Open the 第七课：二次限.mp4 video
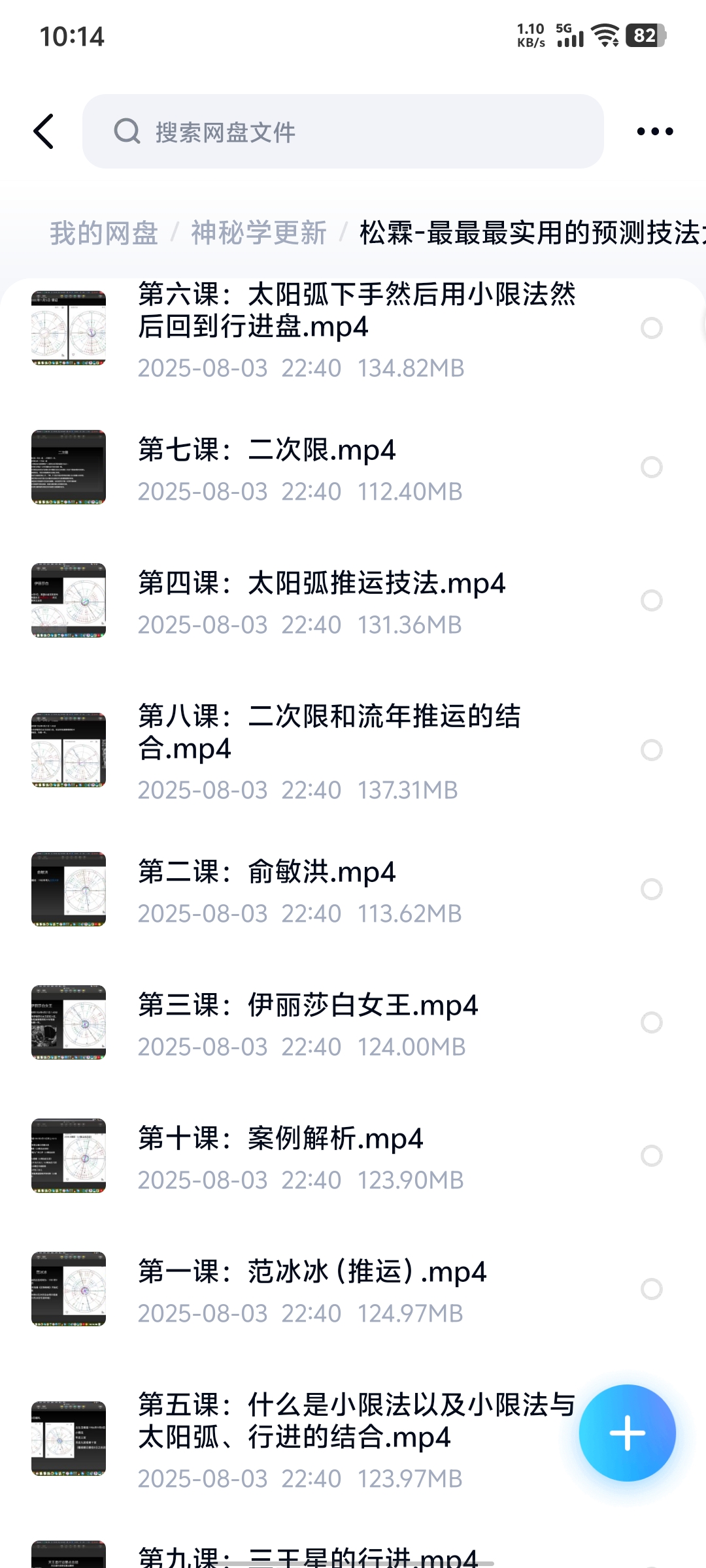Screen dimensions: 706x1568 coord(267,450)
